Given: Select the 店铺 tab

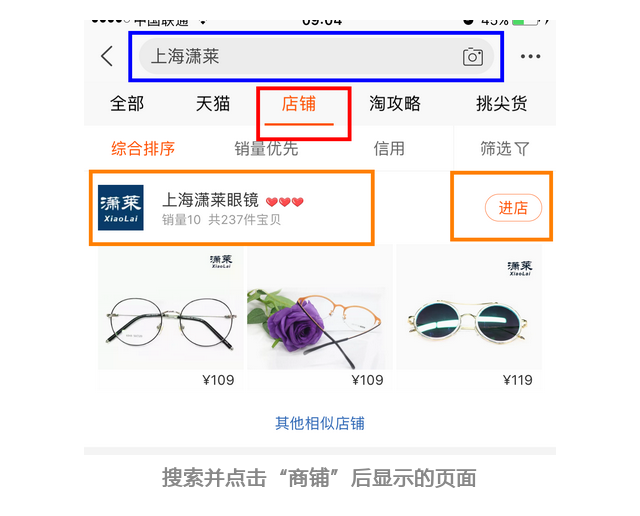Looking at the screenshot, I should (x=299, y=104).
